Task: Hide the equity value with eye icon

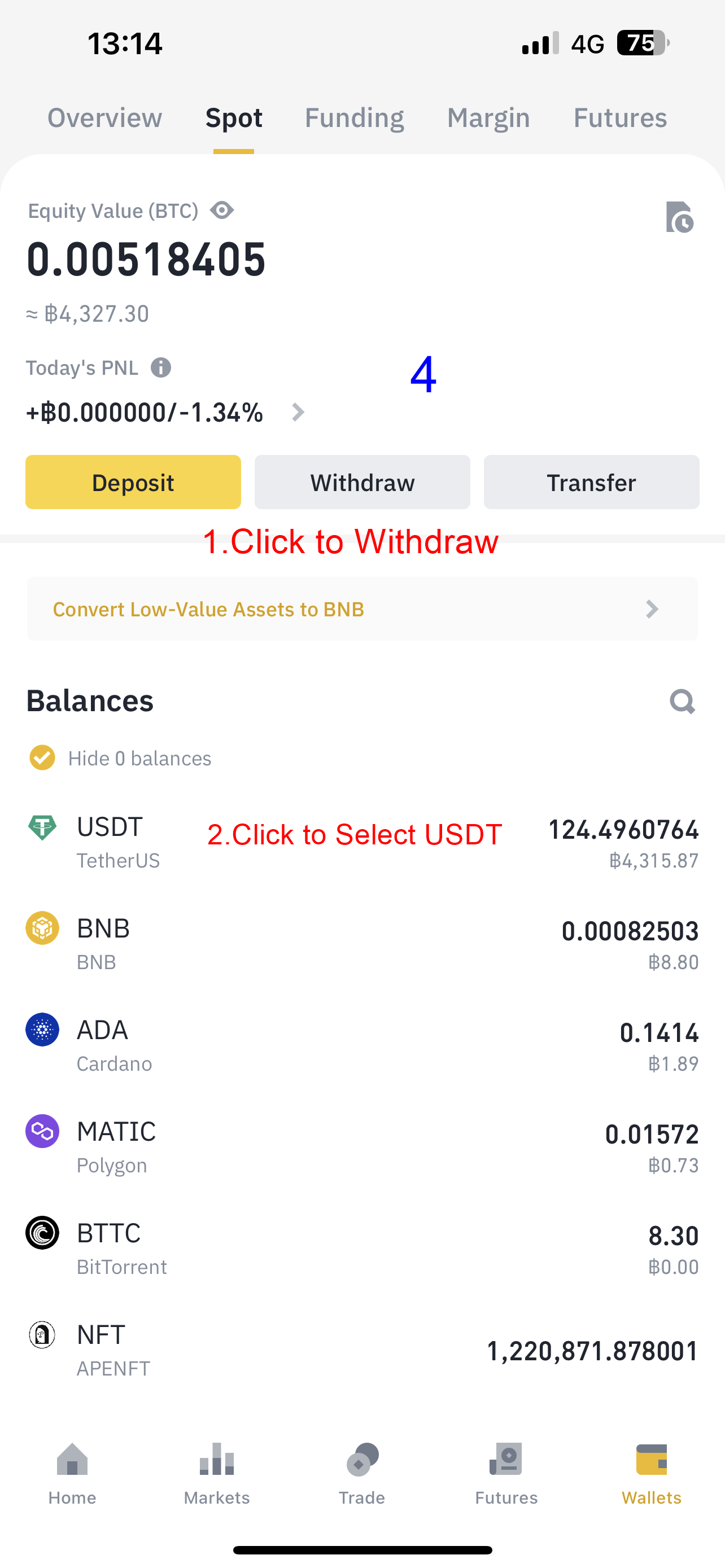Action: pos(222,211)
